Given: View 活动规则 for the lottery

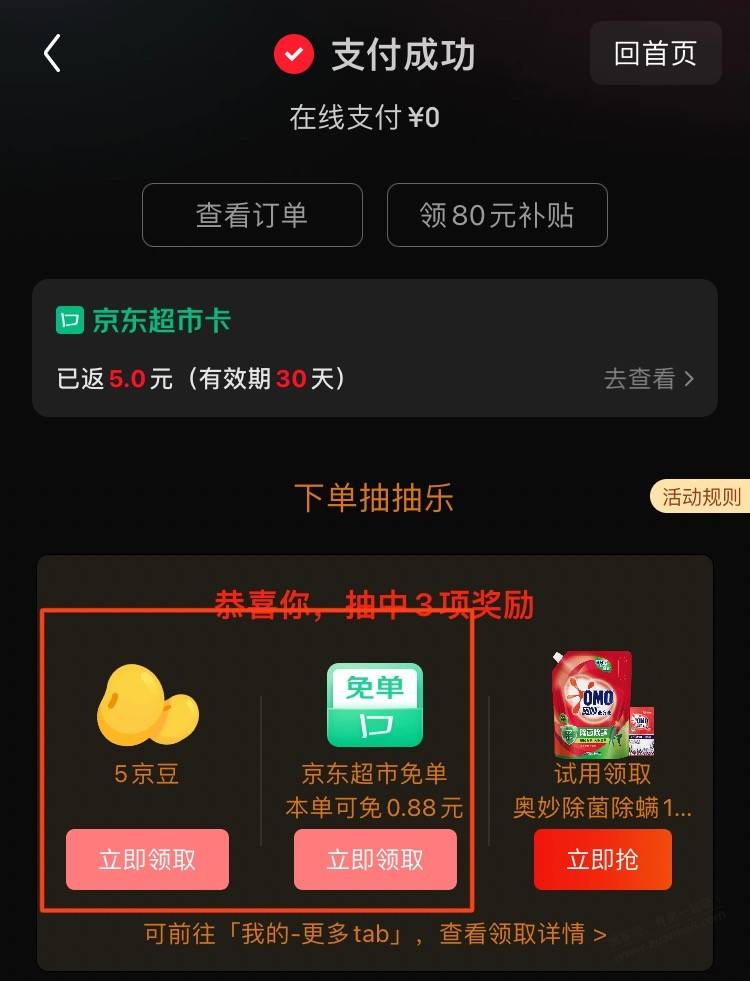Looking at the screenshot, I should 702,497.
